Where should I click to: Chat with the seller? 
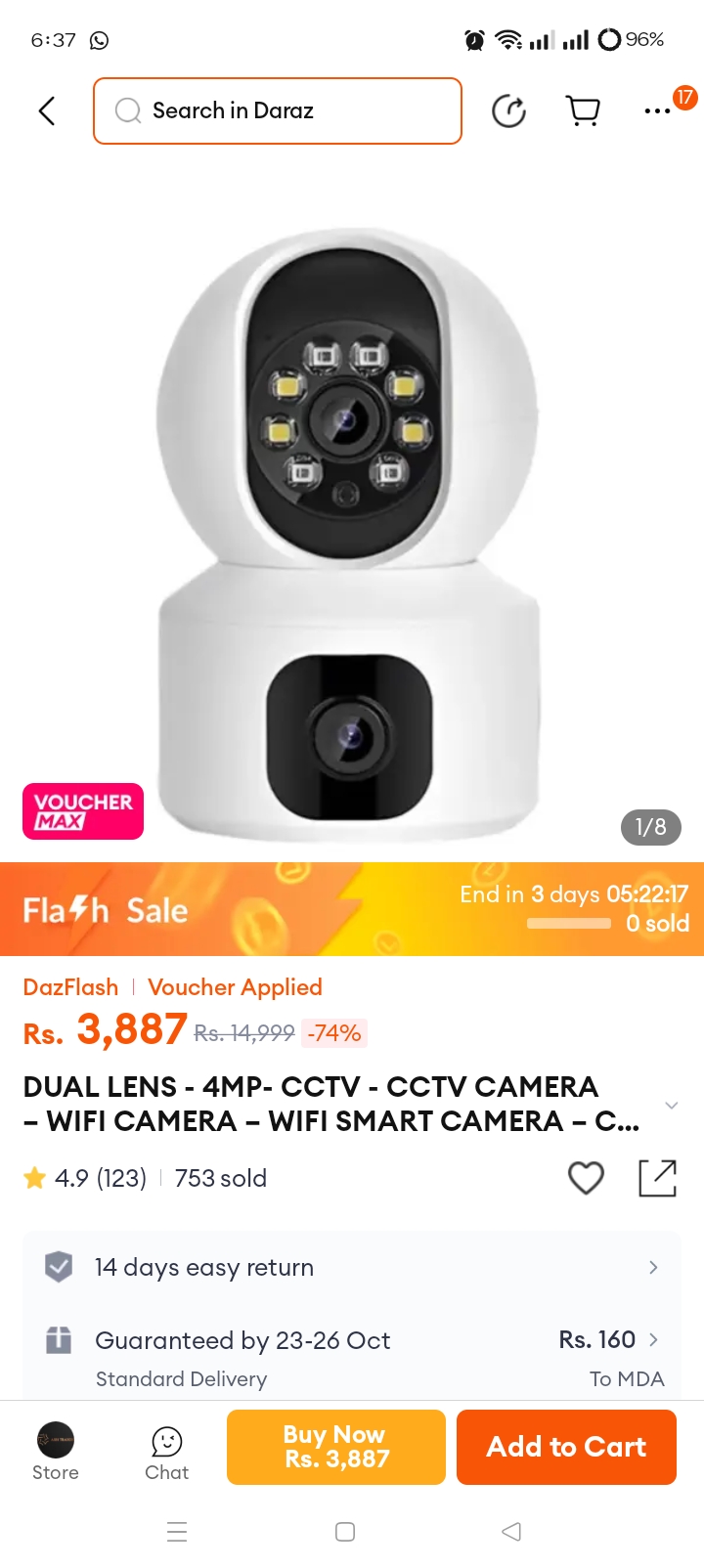point(167,1454)
